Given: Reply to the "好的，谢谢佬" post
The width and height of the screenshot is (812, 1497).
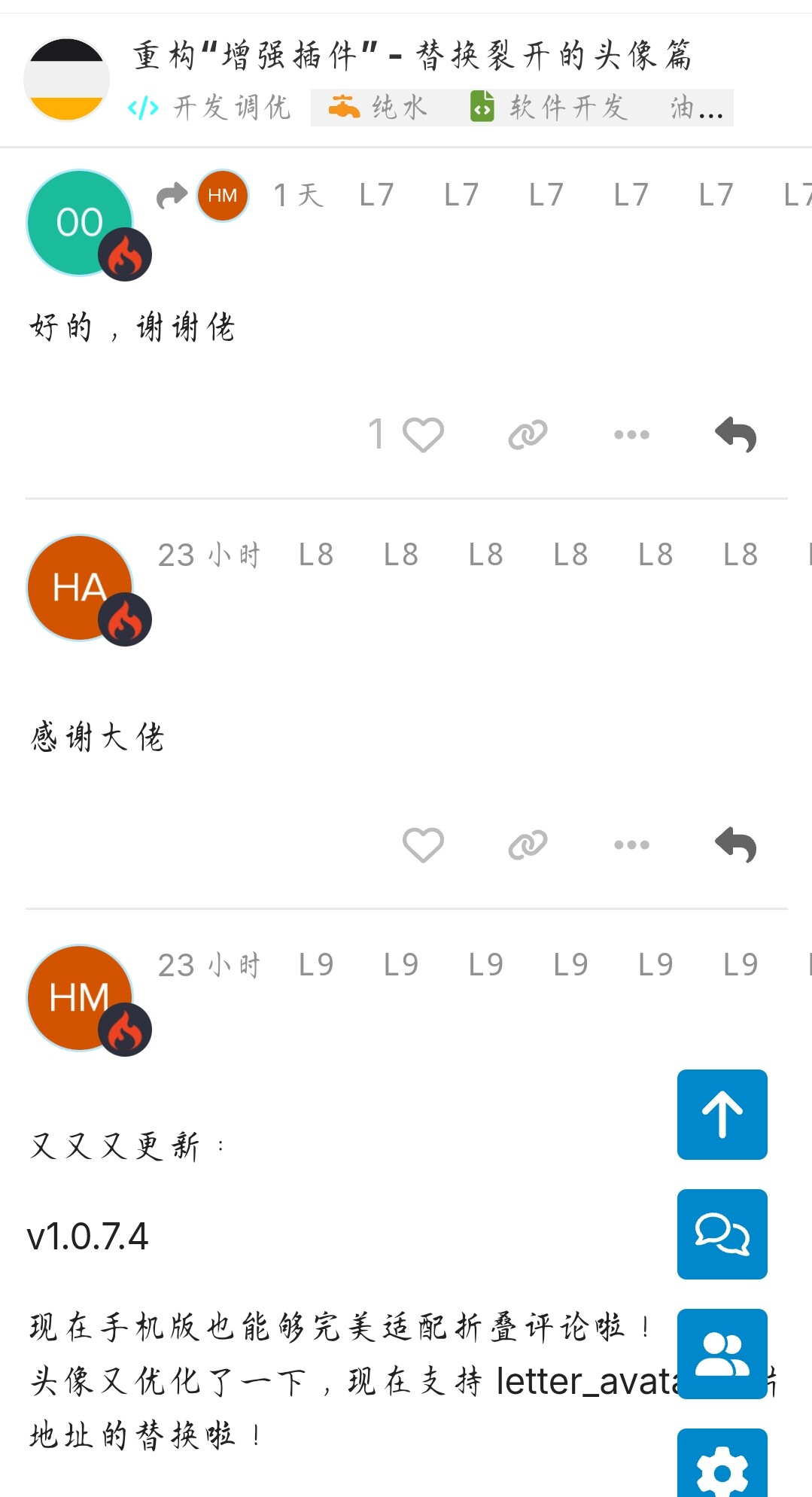Looking at the screenshot, I should (x=736, y=434).
